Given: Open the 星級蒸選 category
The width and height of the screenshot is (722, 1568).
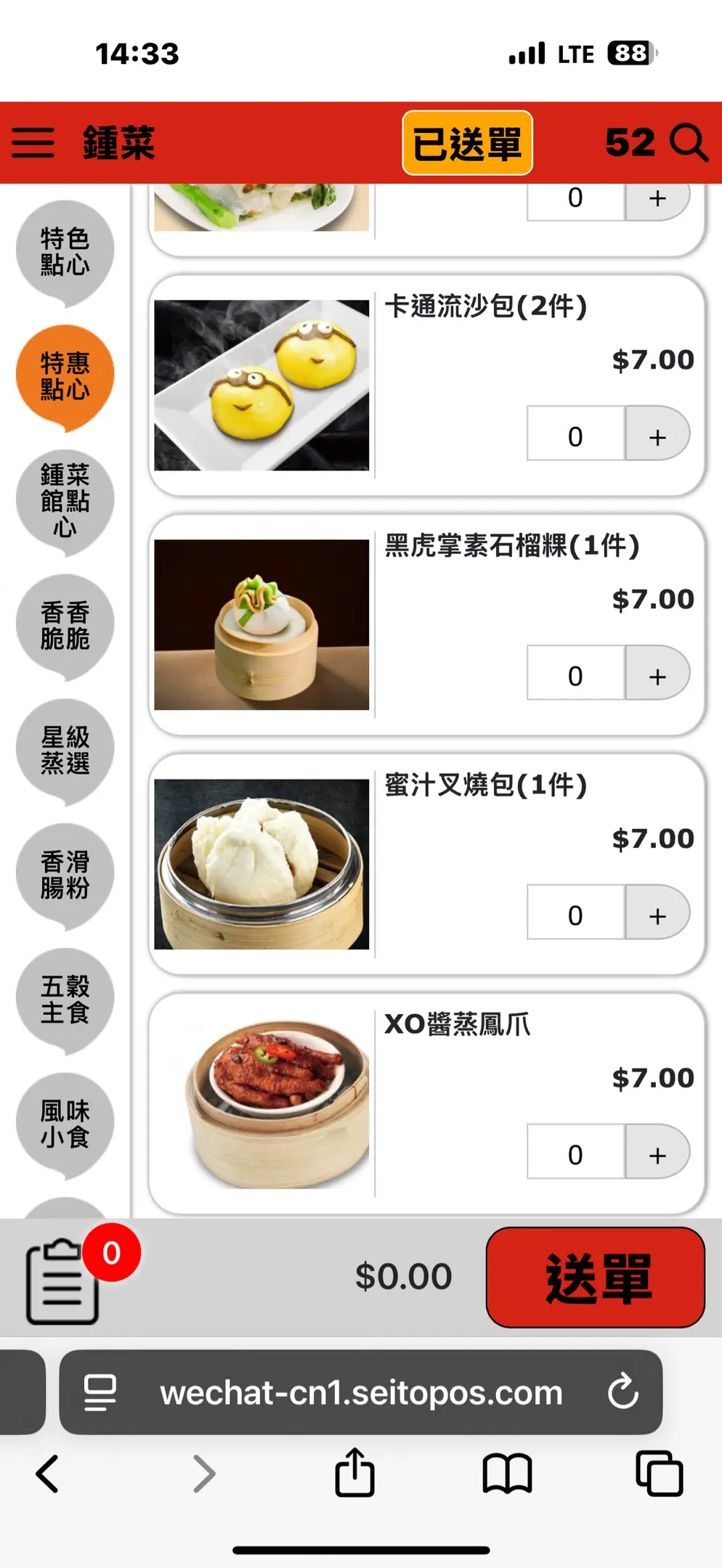Looking at the screenshot, I should [x=65, y=750].
